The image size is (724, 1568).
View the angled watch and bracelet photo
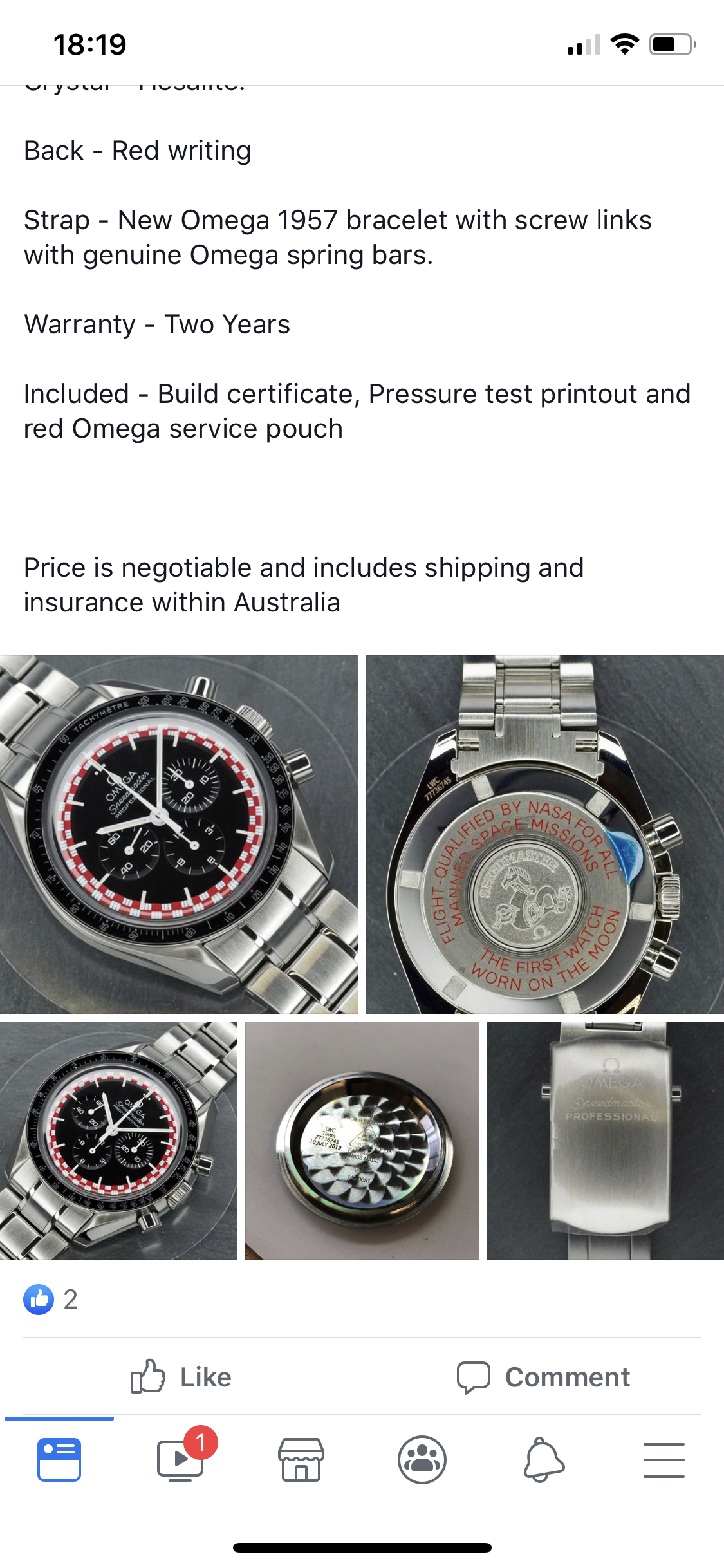[x=118, y=1140]
